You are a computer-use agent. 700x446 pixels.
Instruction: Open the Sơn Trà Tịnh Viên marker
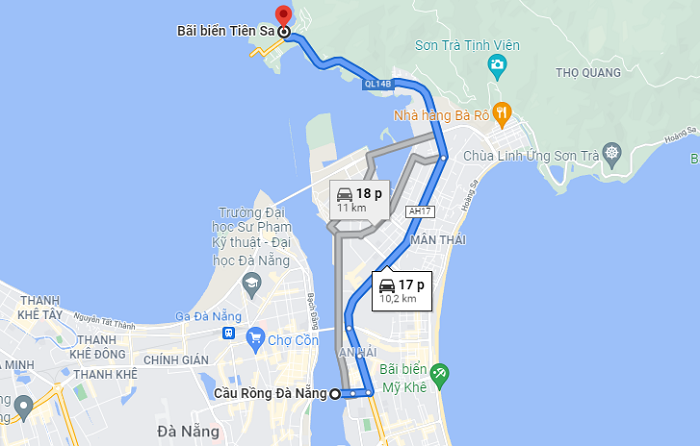pos(497,67)
